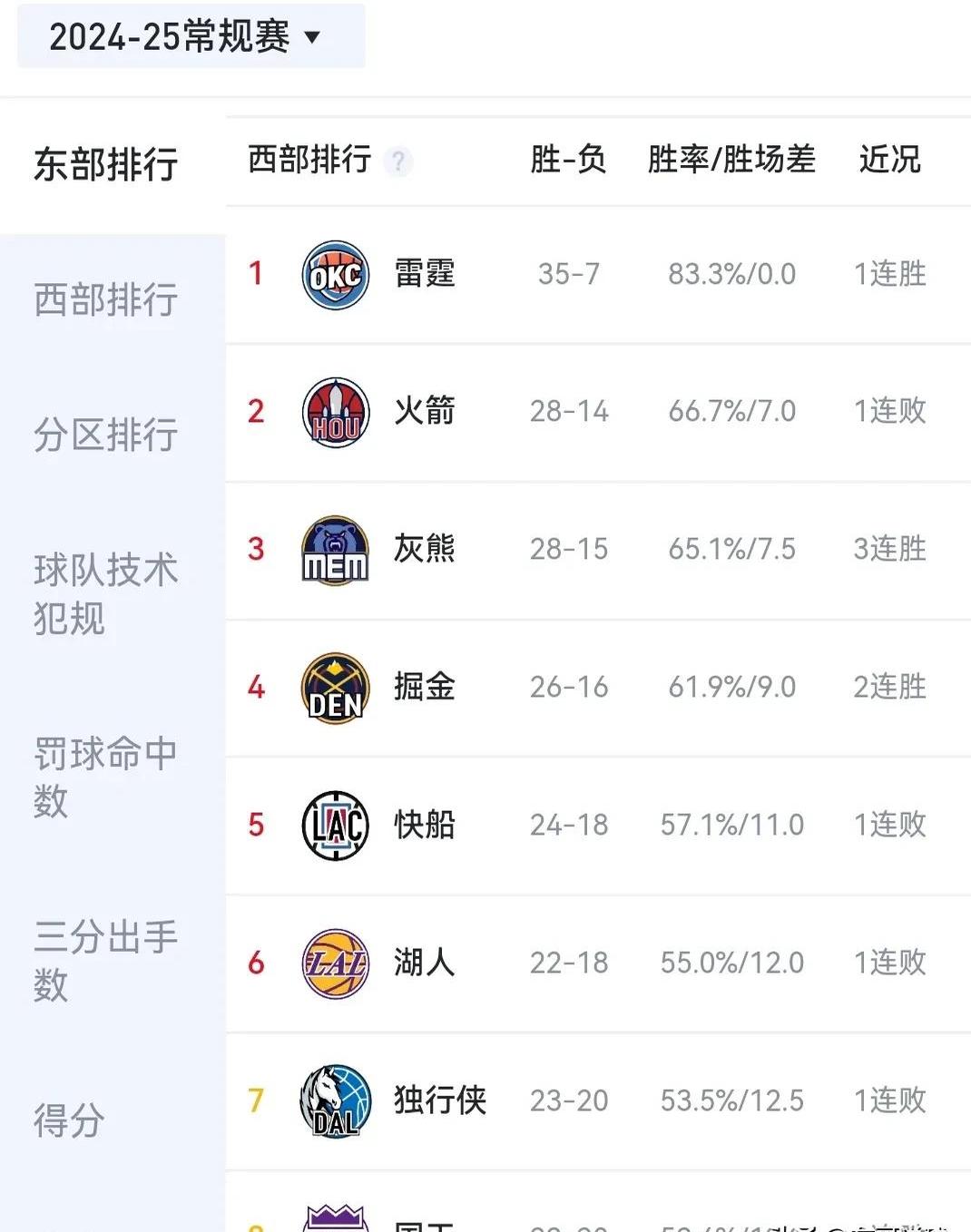Open 球队技术犯规 stats
971x1232 pixels.
pos(106,594)
